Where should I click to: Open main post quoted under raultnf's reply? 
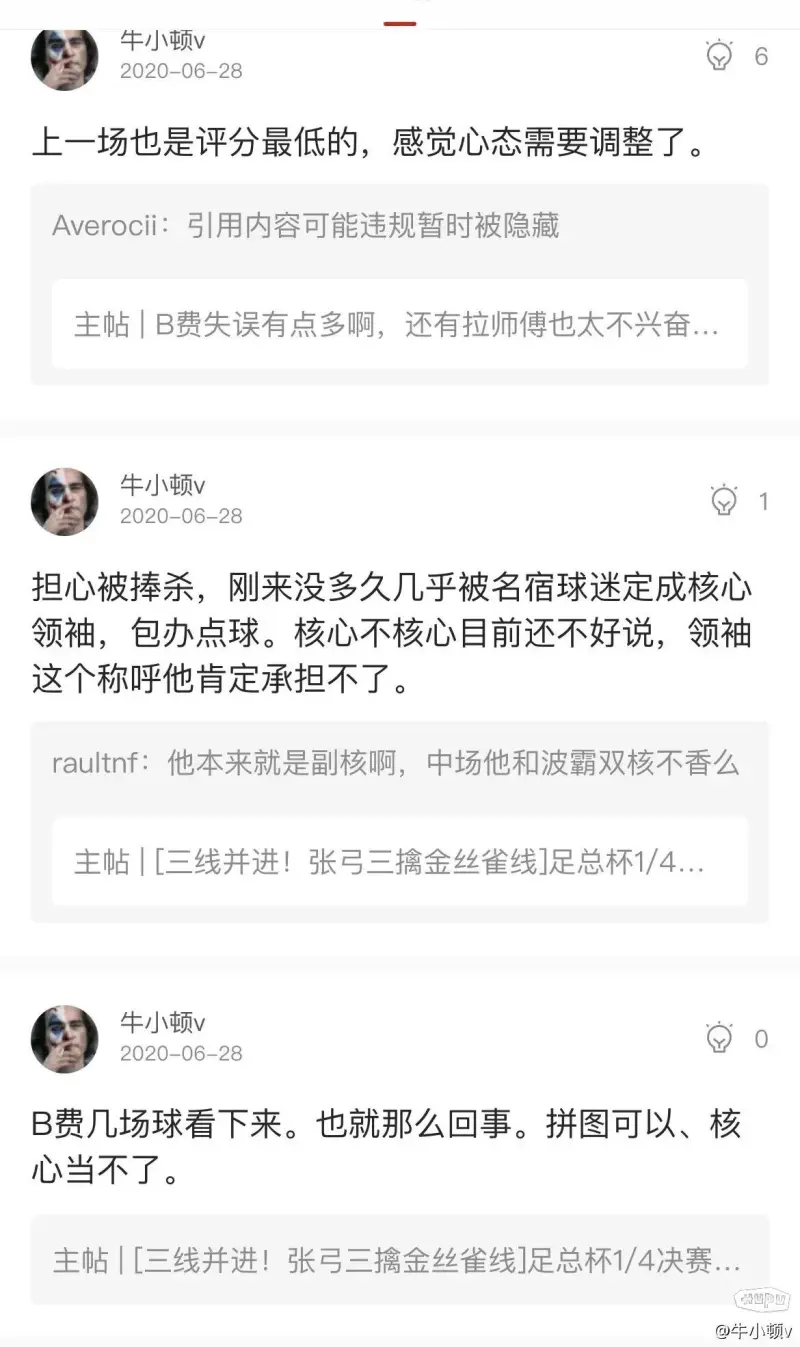[x=399, y=862]
